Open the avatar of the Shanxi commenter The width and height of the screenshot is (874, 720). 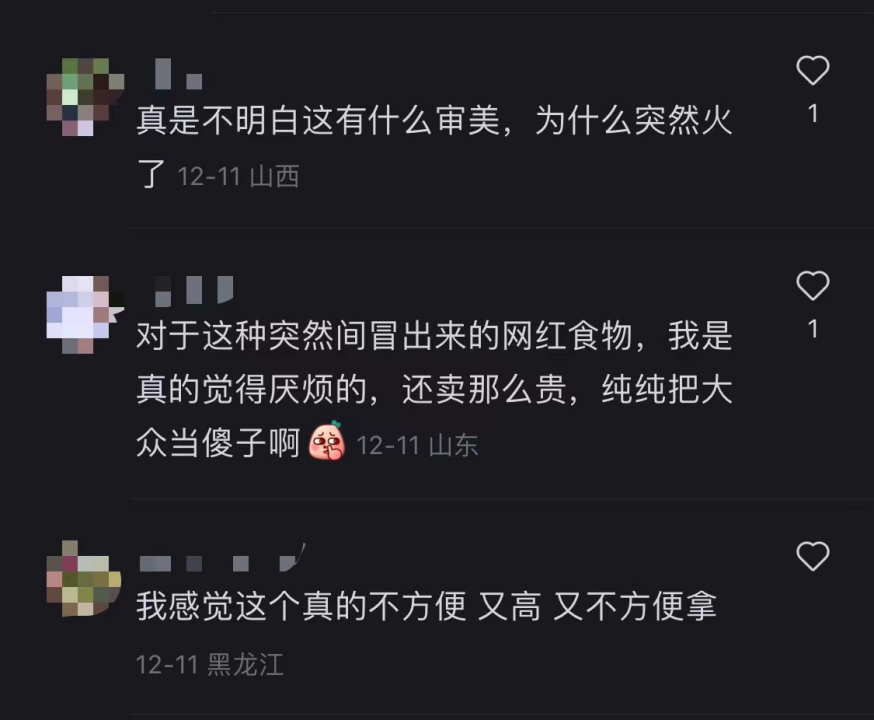click(x=85, y=97)
